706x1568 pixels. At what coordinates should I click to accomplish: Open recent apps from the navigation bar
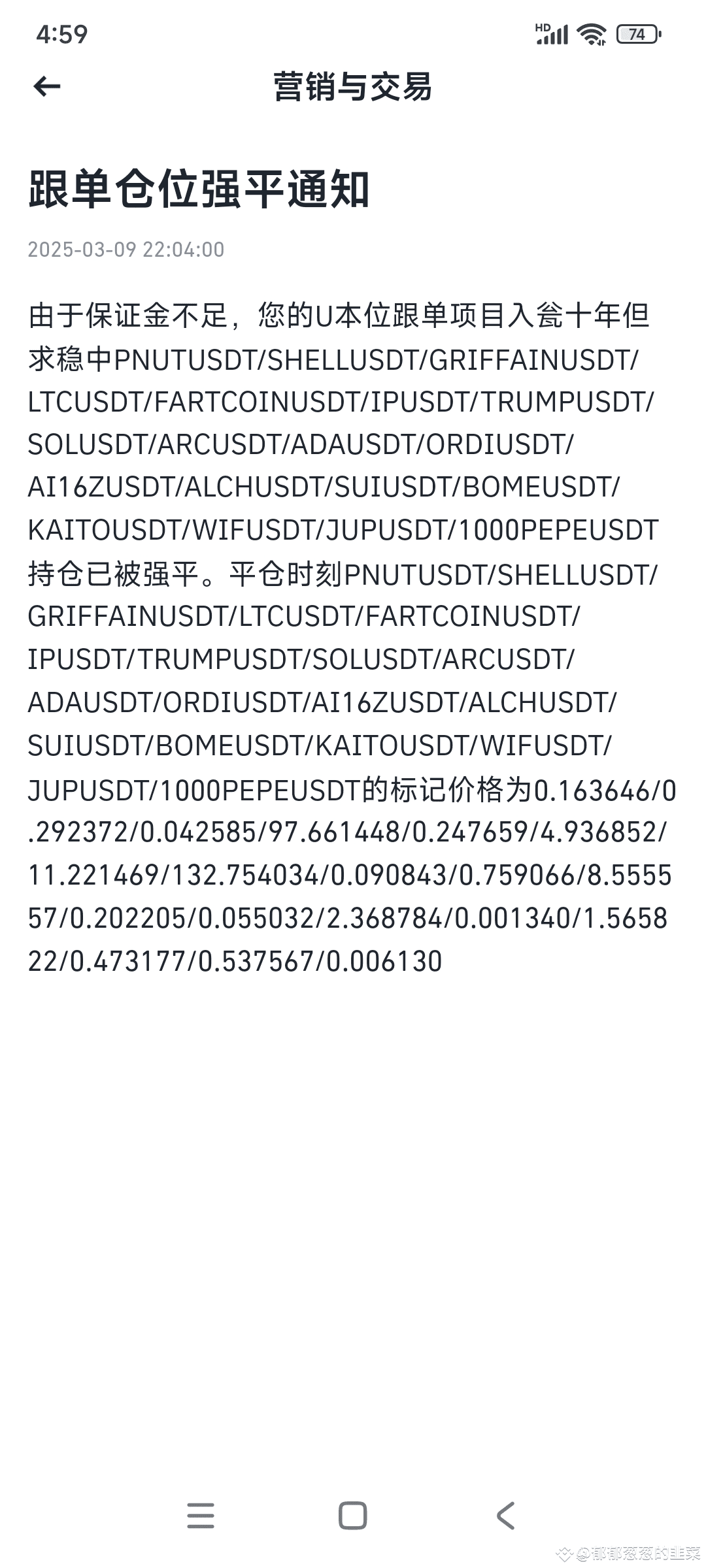(x=201, y=1516)
